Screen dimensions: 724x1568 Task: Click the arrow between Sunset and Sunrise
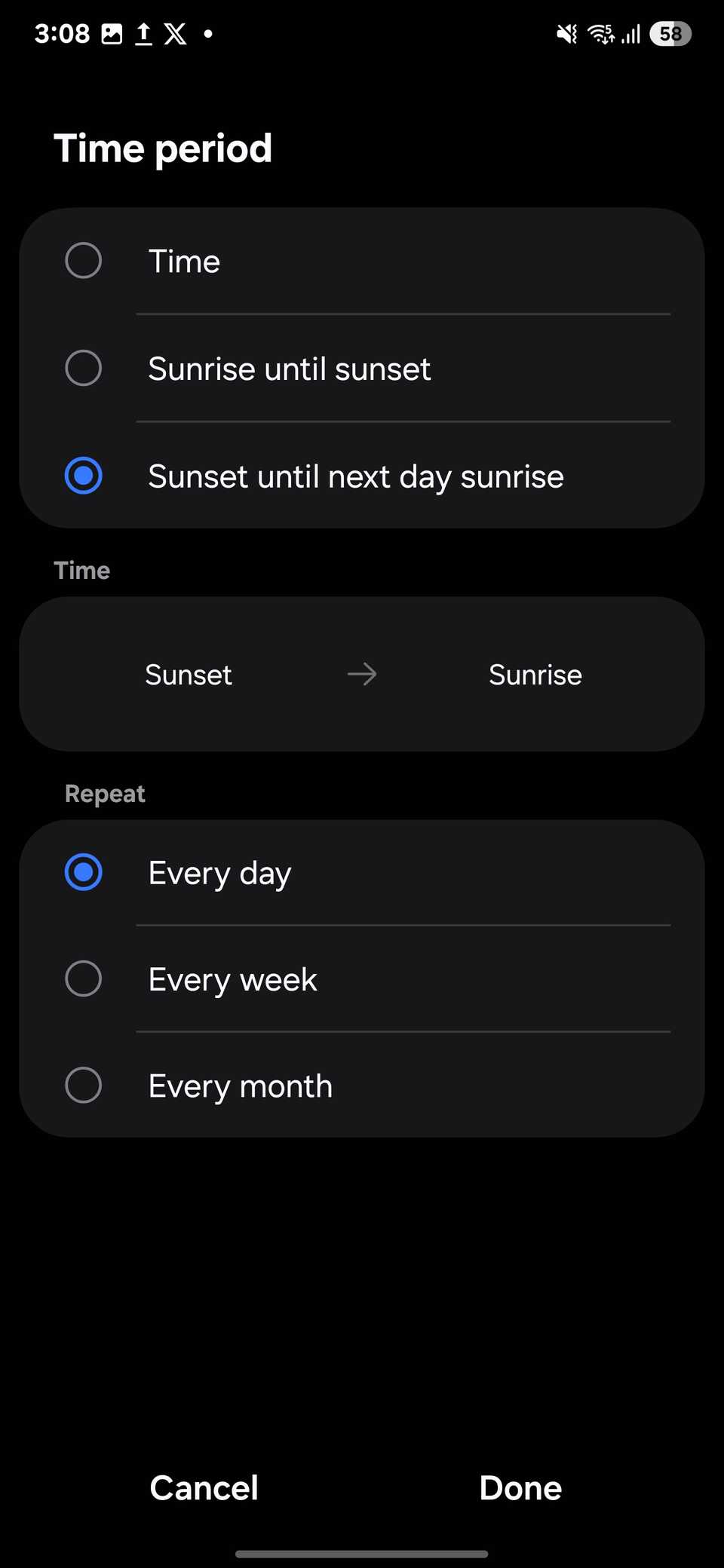(362, 675)
